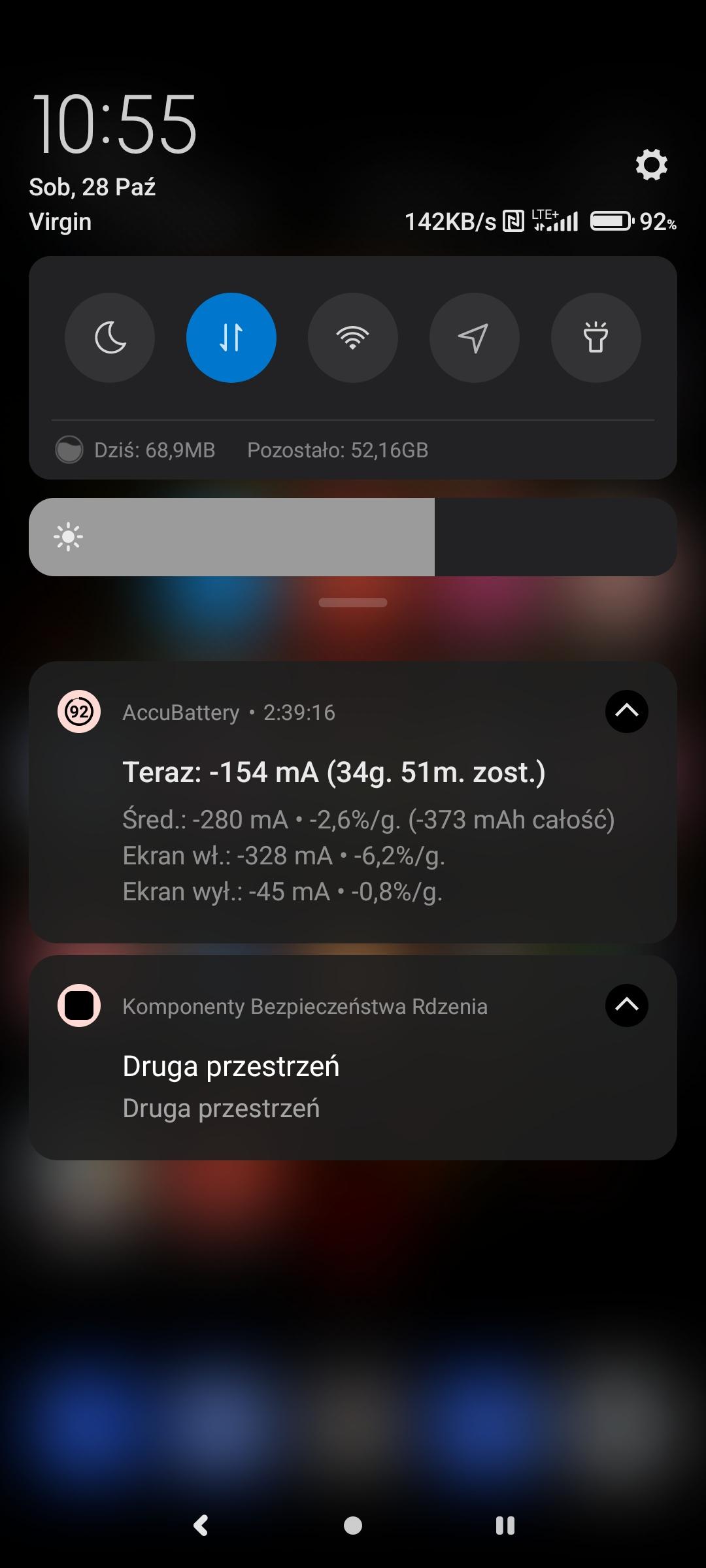706x1568 pixels.
Task: Enable location toggle
Action: [x=474, y=338]
